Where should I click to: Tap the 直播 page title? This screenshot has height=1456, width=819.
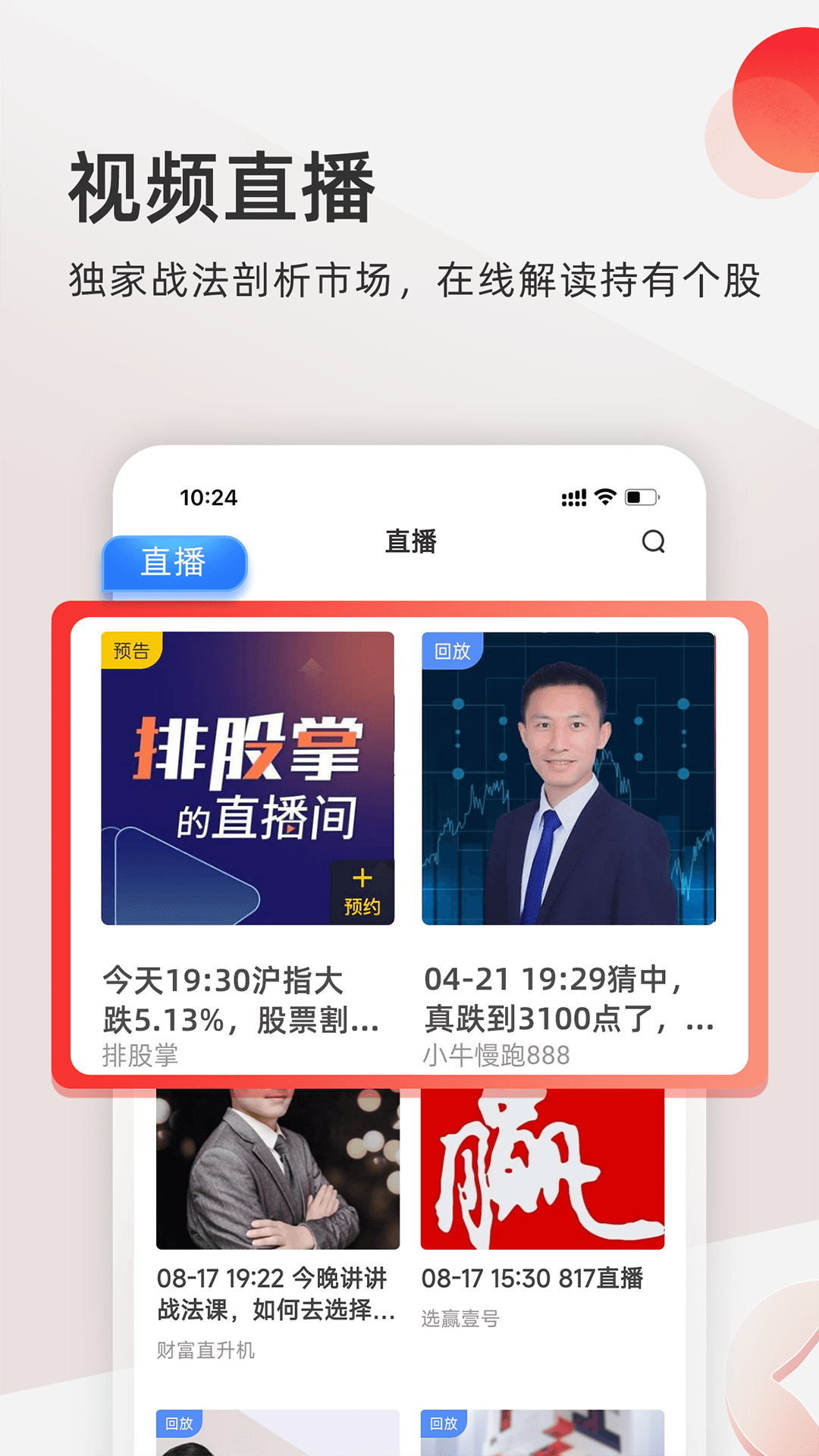(409, 542)
